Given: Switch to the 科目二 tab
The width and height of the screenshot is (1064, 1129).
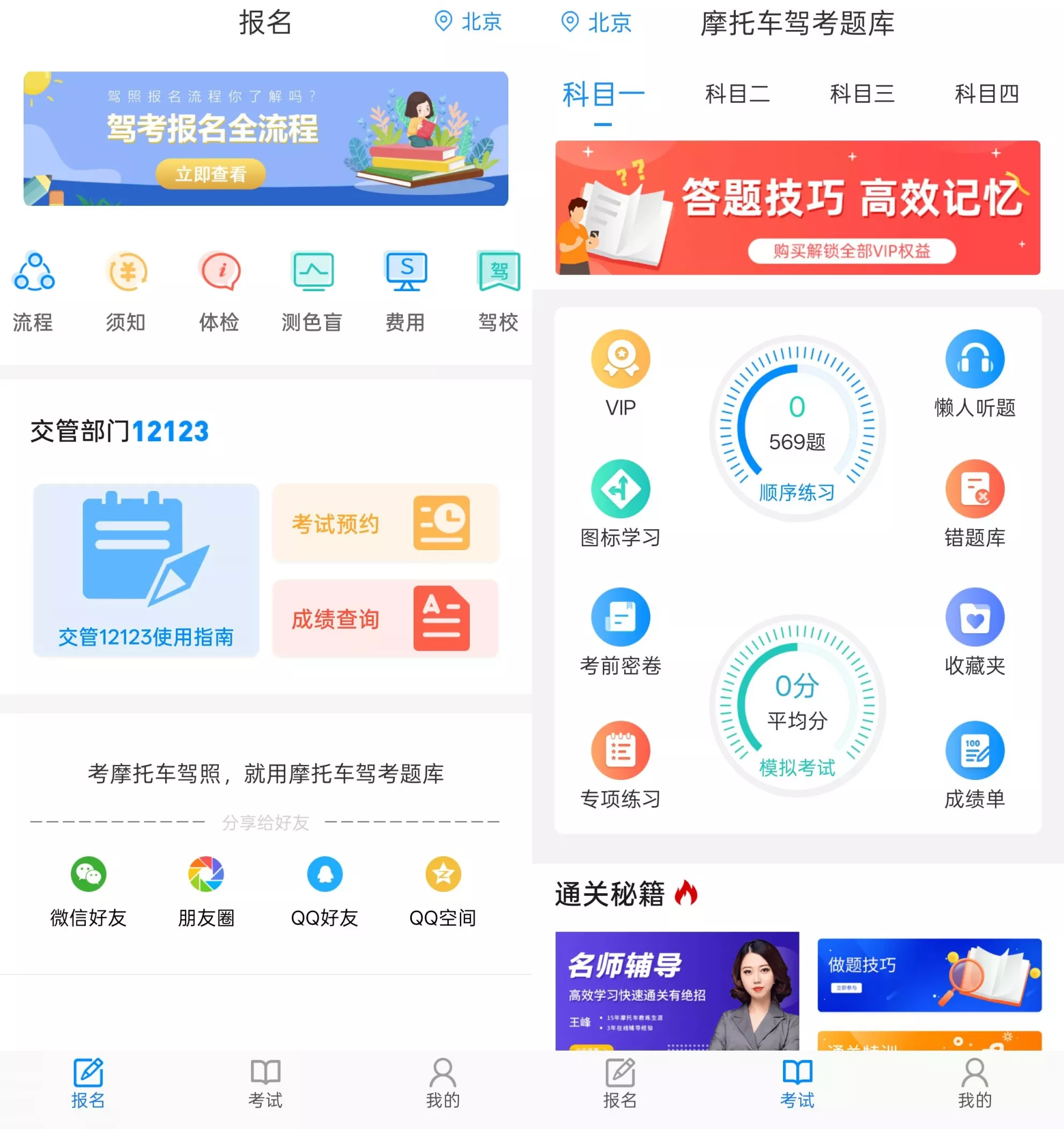Looking at the screenshot, I should pyautogui.click(x=737, y=94).
